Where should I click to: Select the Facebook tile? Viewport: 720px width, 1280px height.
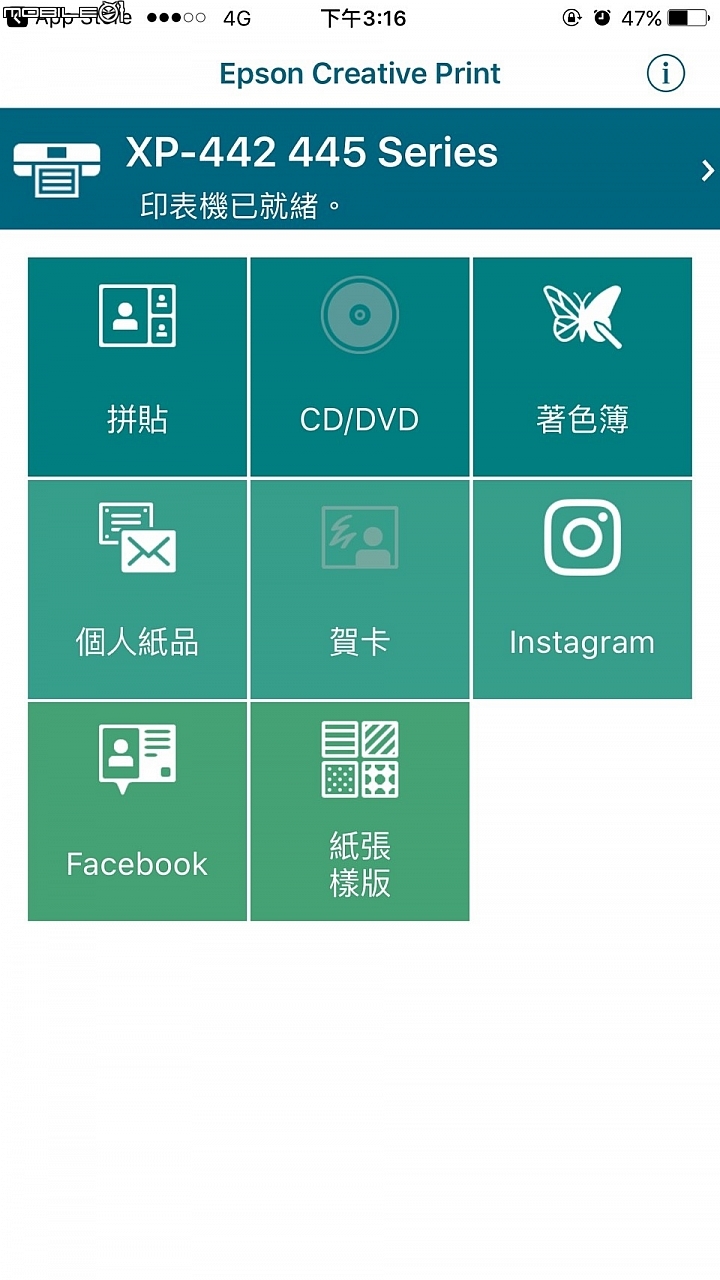[x=138, y=811]
